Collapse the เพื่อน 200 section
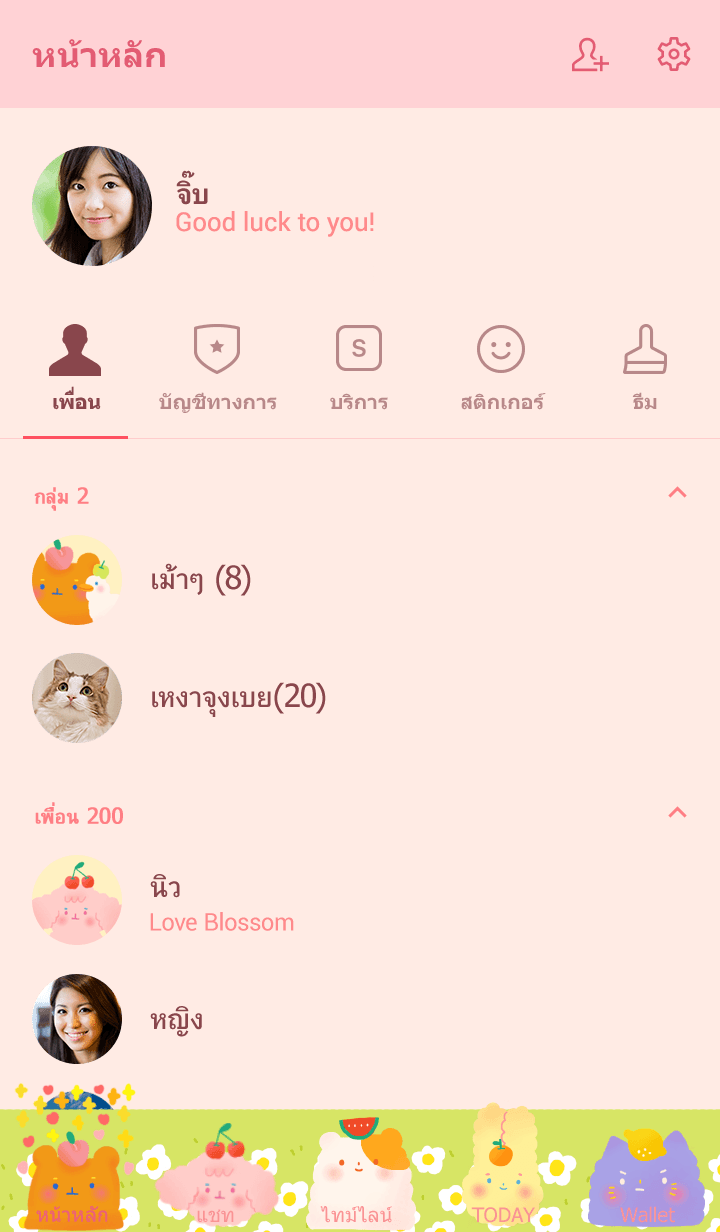 pos(677,812)
